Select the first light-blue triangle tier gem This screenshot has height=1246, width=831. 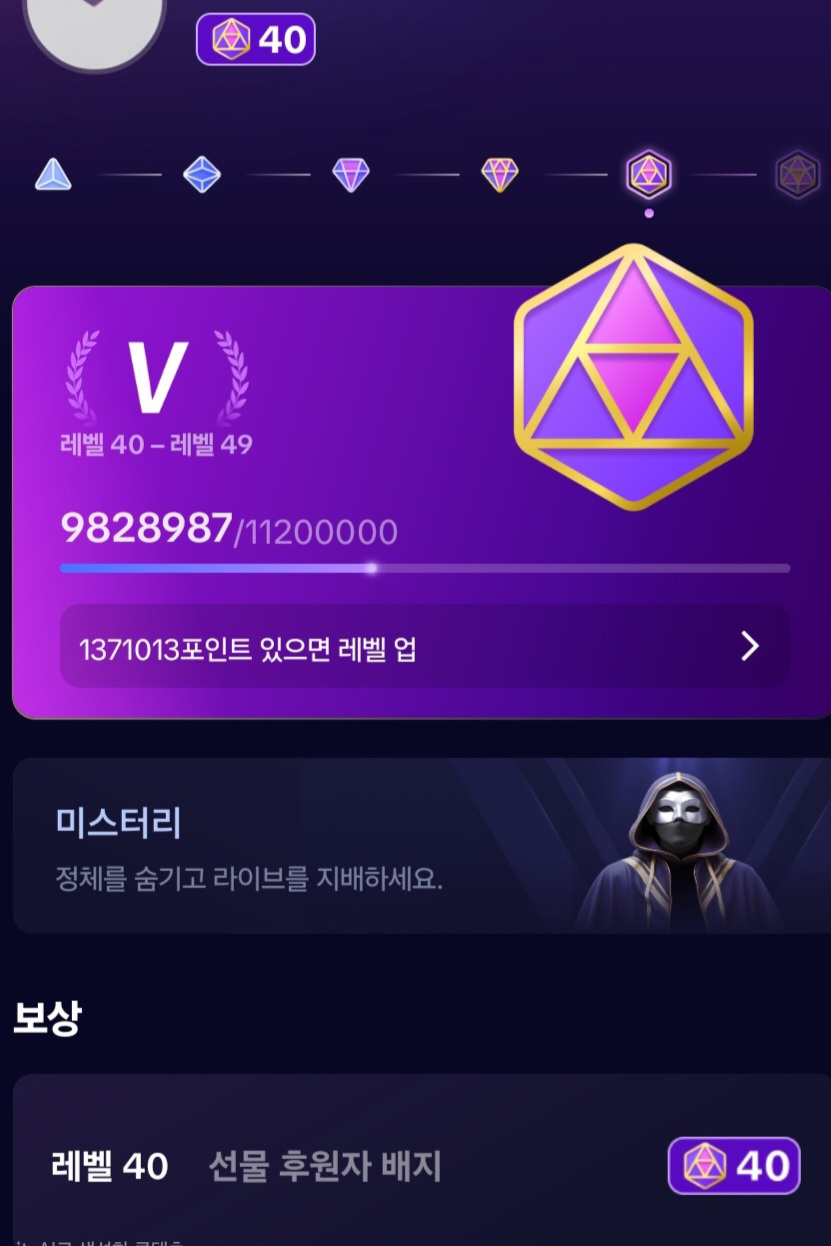coord(53,175)
